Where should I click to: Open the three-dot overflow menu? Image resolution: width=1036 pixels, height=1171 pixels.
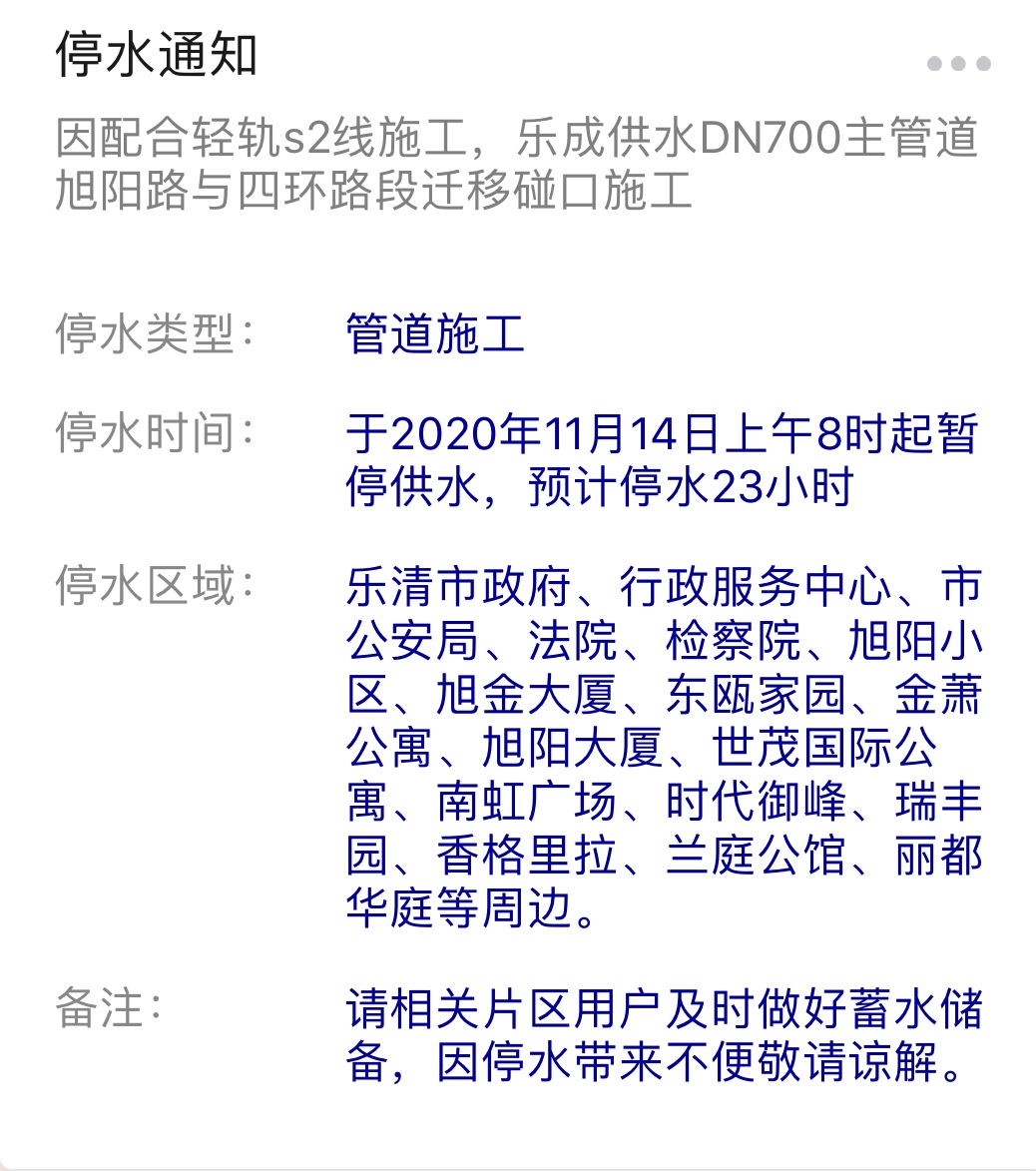pos(958,64)
